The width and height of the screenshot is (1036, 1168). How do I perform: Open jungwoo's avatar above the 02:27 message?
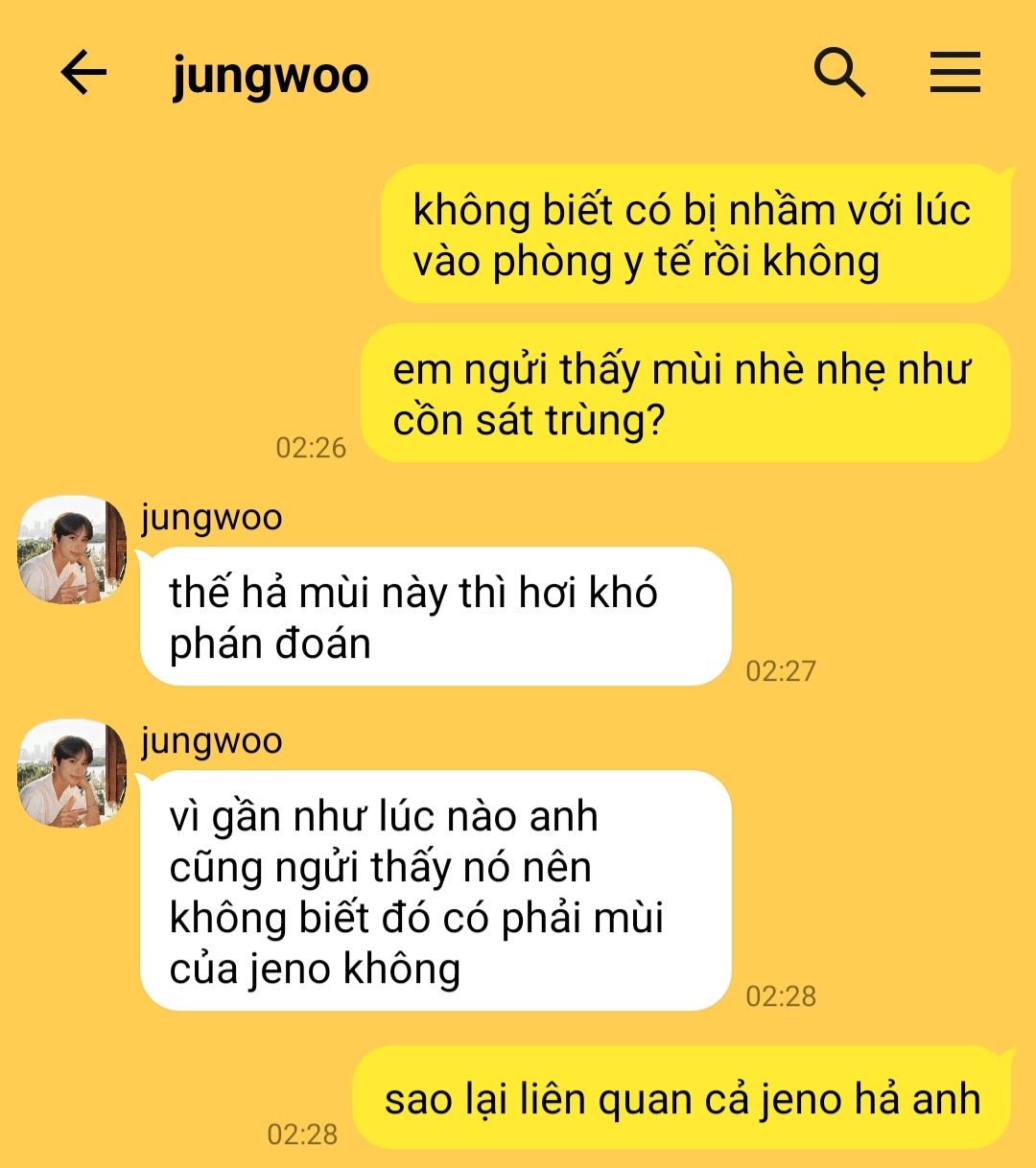(x=73, y=549)
